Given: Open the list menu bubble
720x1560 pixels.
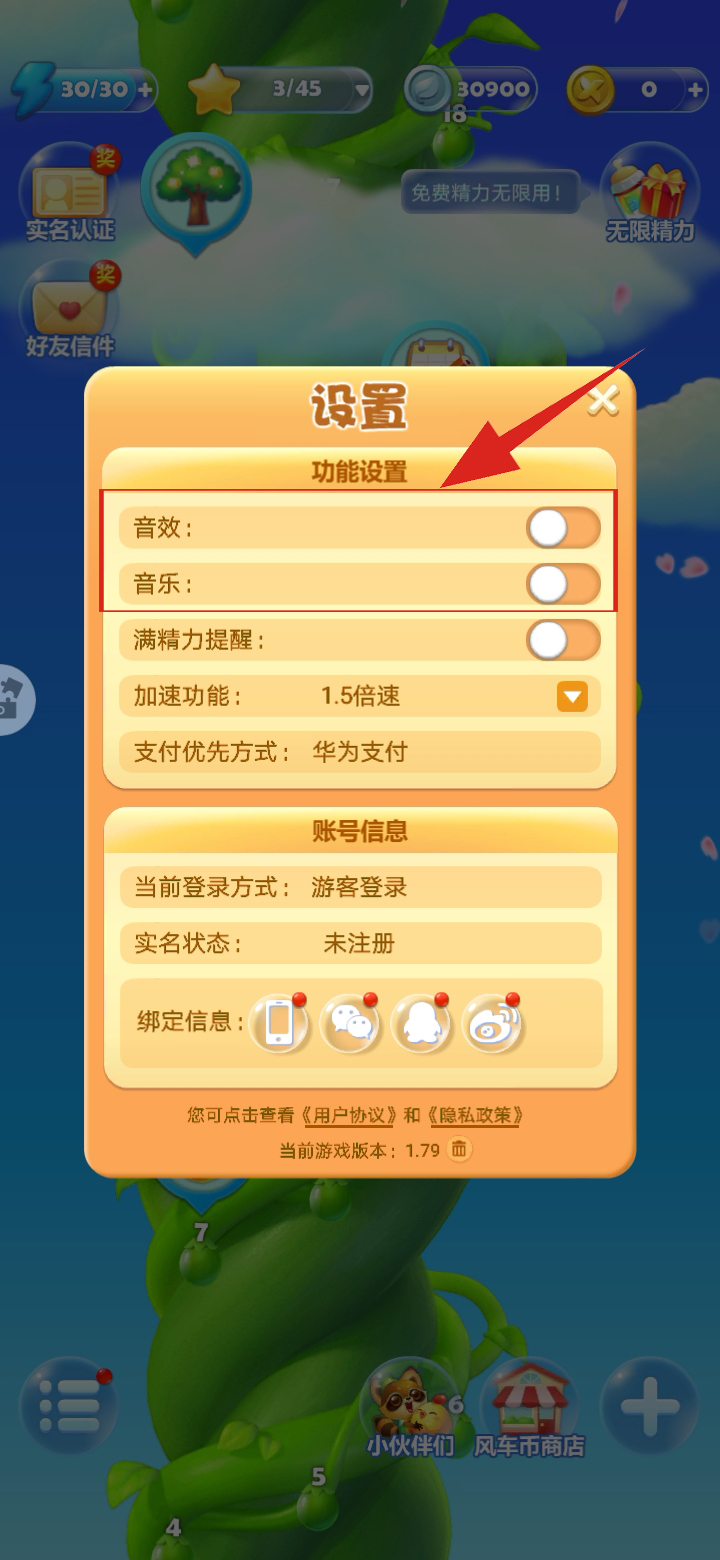Looking at the screenshot, I should [68, 1405].
